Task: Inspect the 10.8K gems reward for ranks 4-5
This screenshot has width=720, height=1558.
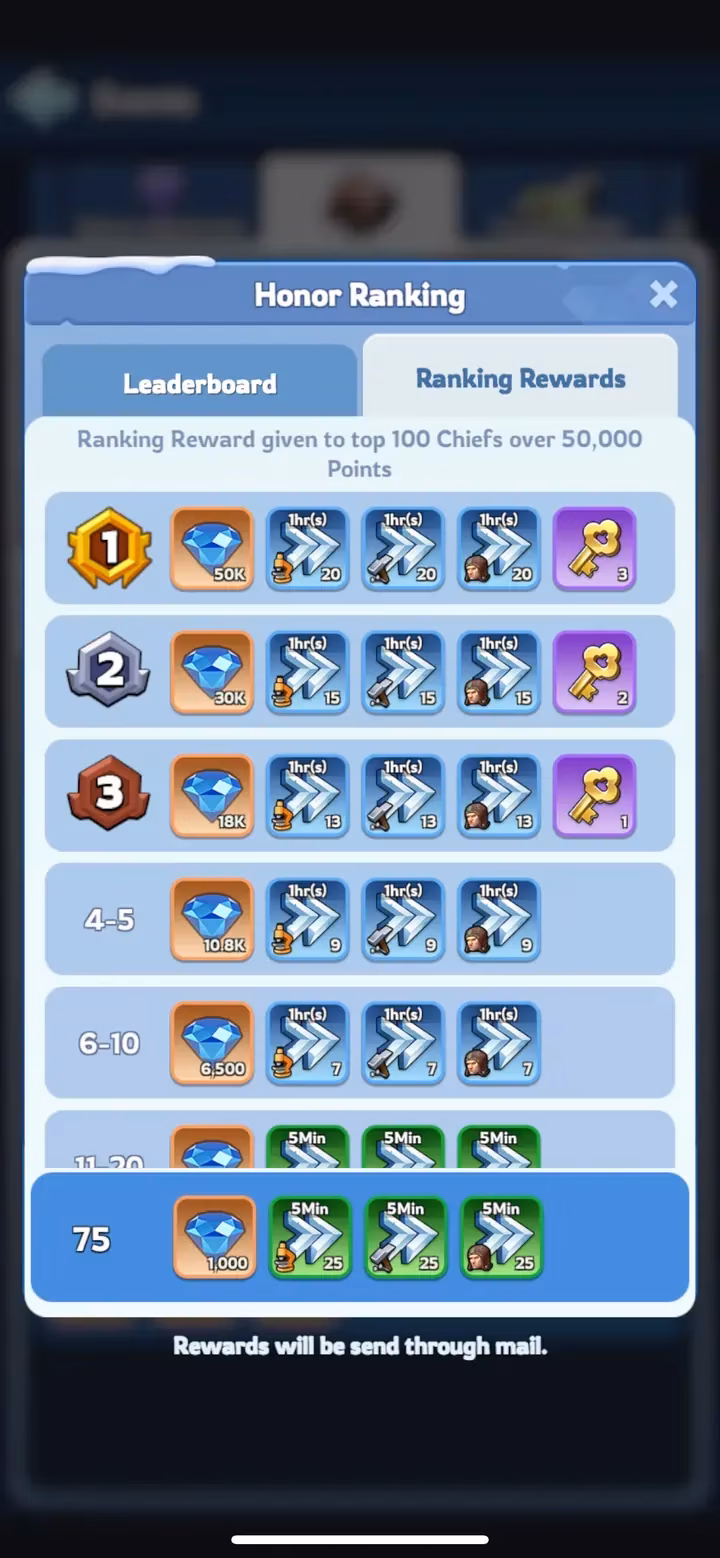Action: [212, 920]
